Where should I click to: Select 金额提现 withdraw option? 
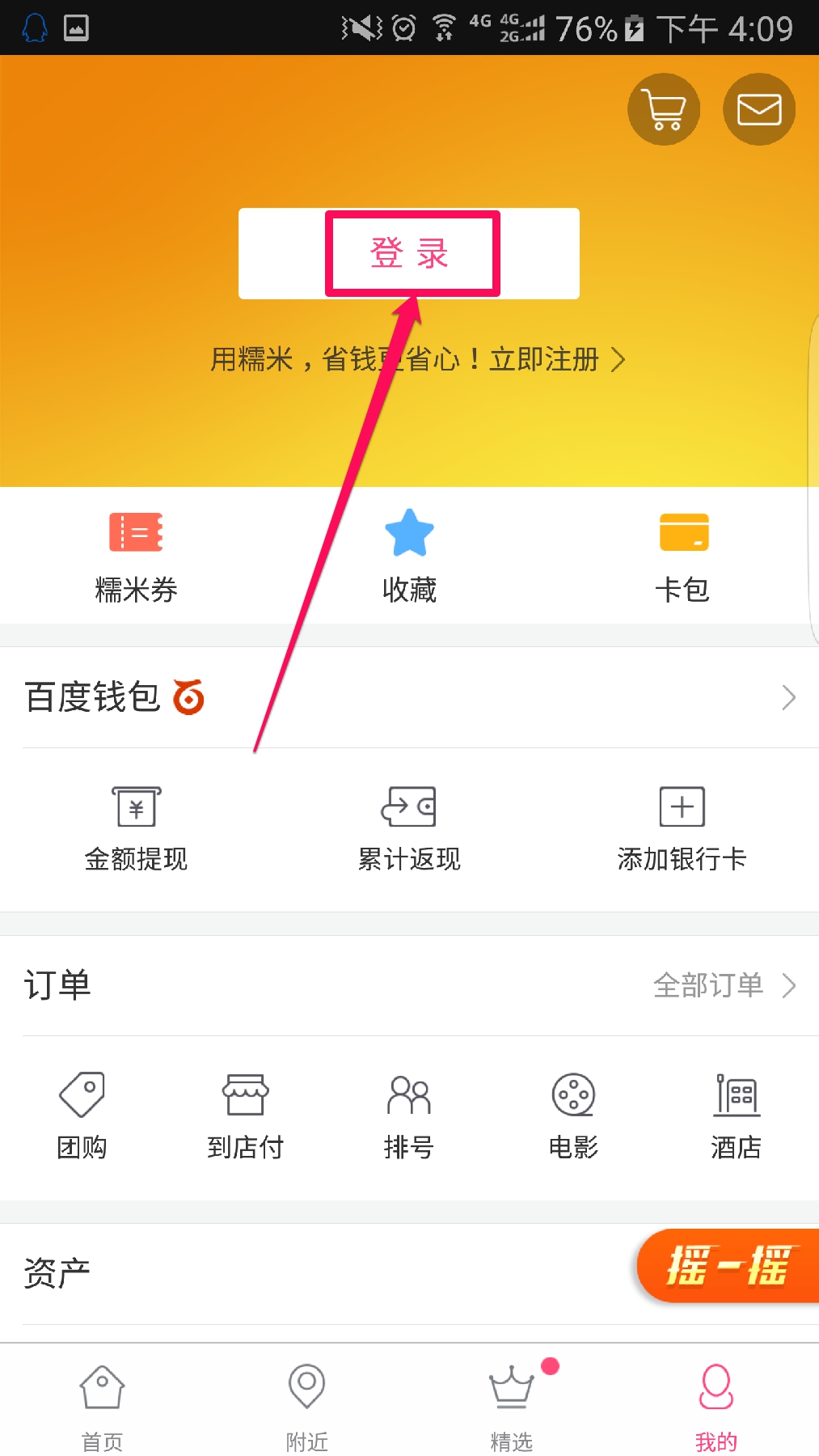point(136,828)
